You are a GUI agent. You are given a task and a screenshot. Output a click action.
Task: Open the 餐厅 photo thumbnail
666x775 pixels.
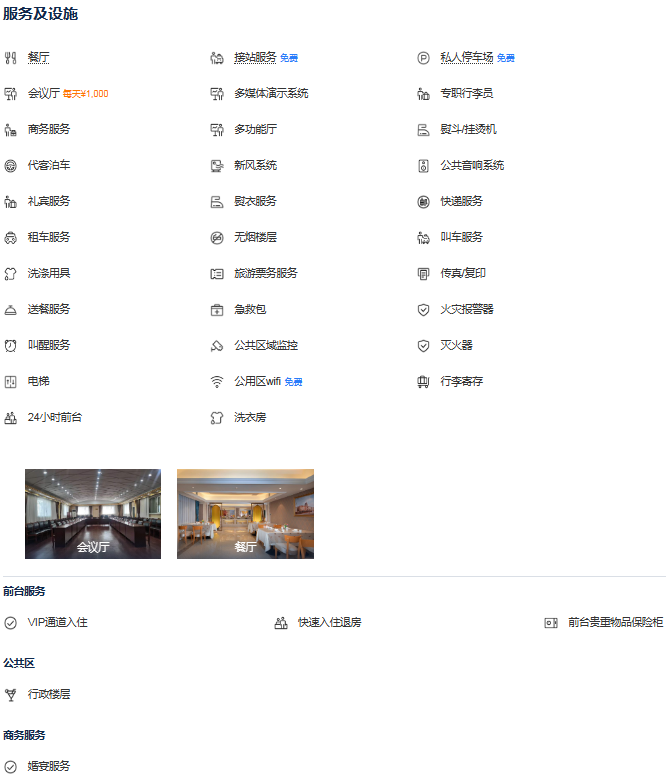[x=245, y=513]
